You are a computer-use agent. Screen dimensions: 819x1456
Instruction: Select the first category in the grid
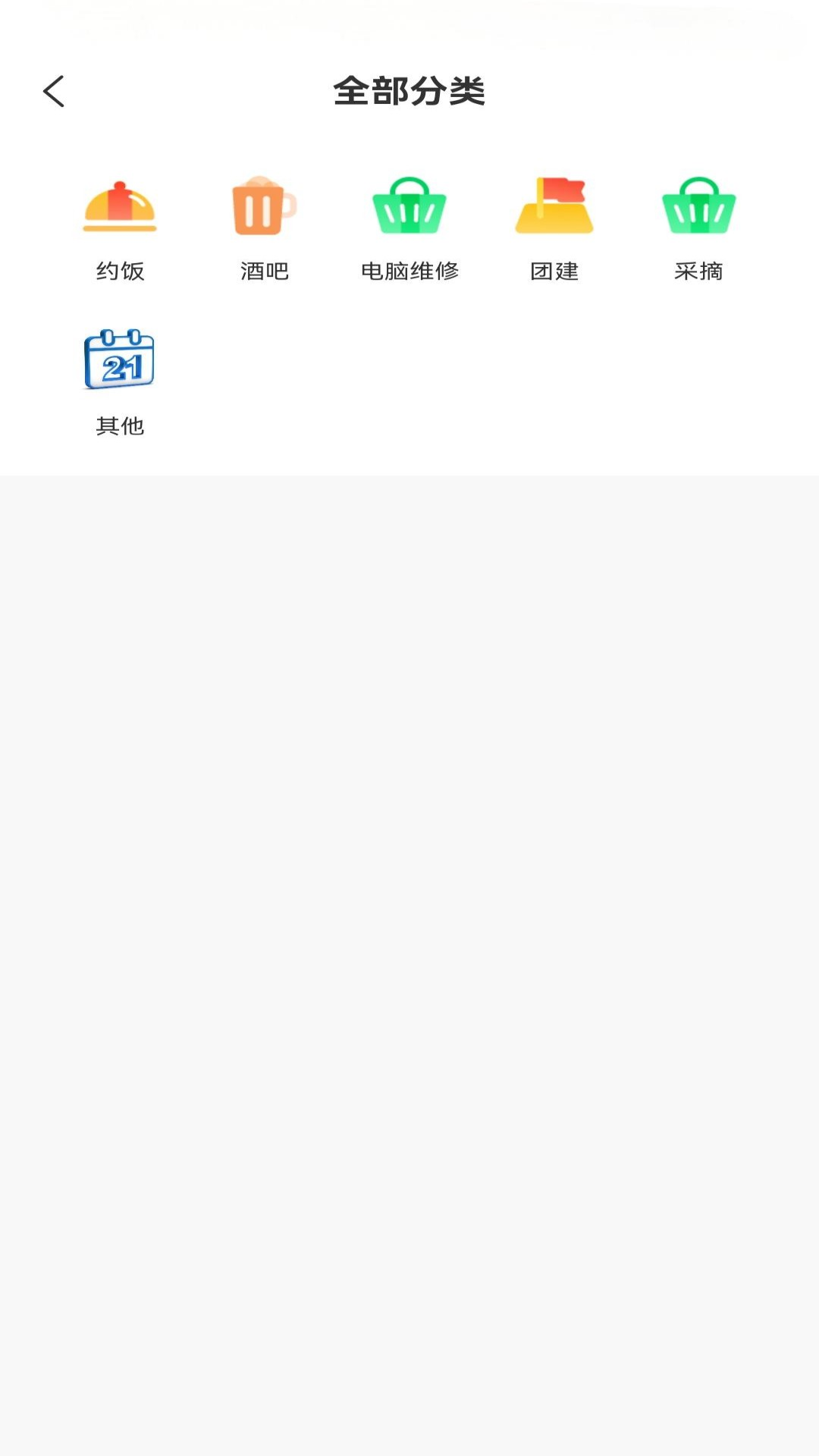[121, 224]
